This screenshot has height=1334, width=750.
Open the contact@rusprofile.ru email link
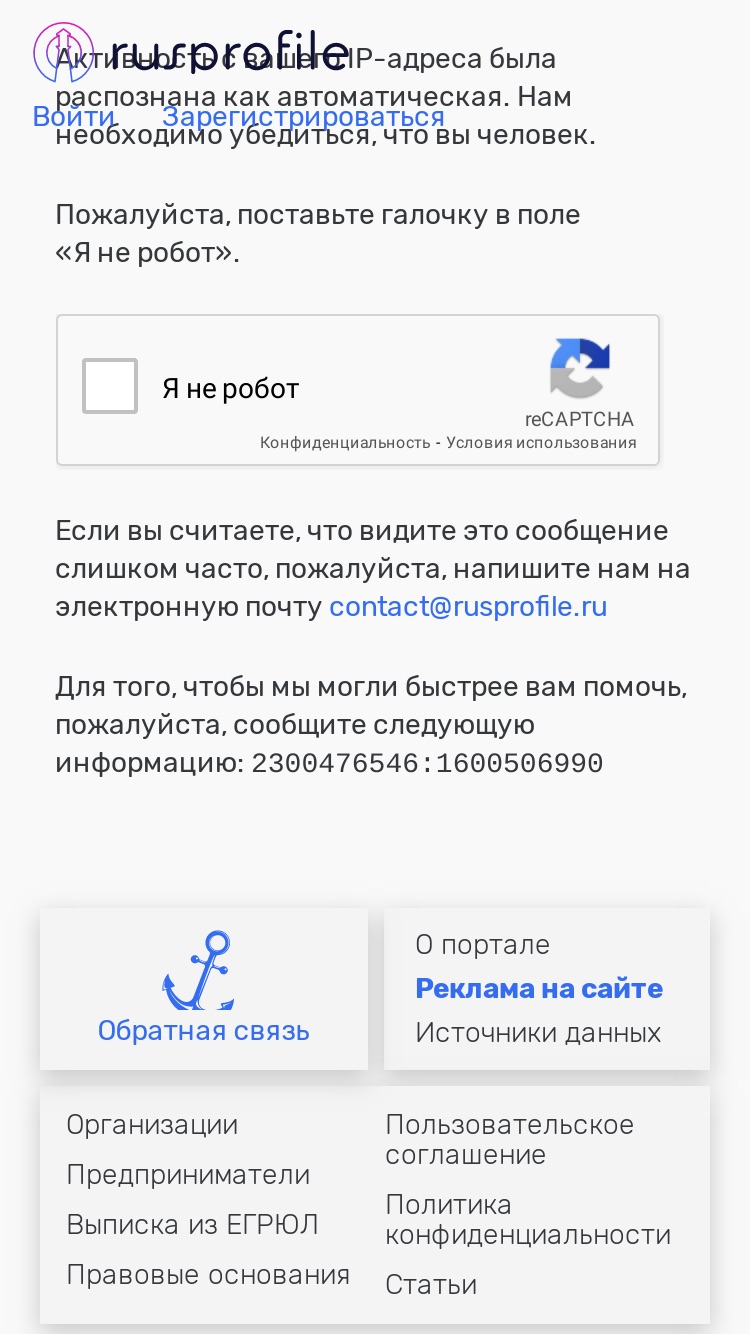(468, 607)
